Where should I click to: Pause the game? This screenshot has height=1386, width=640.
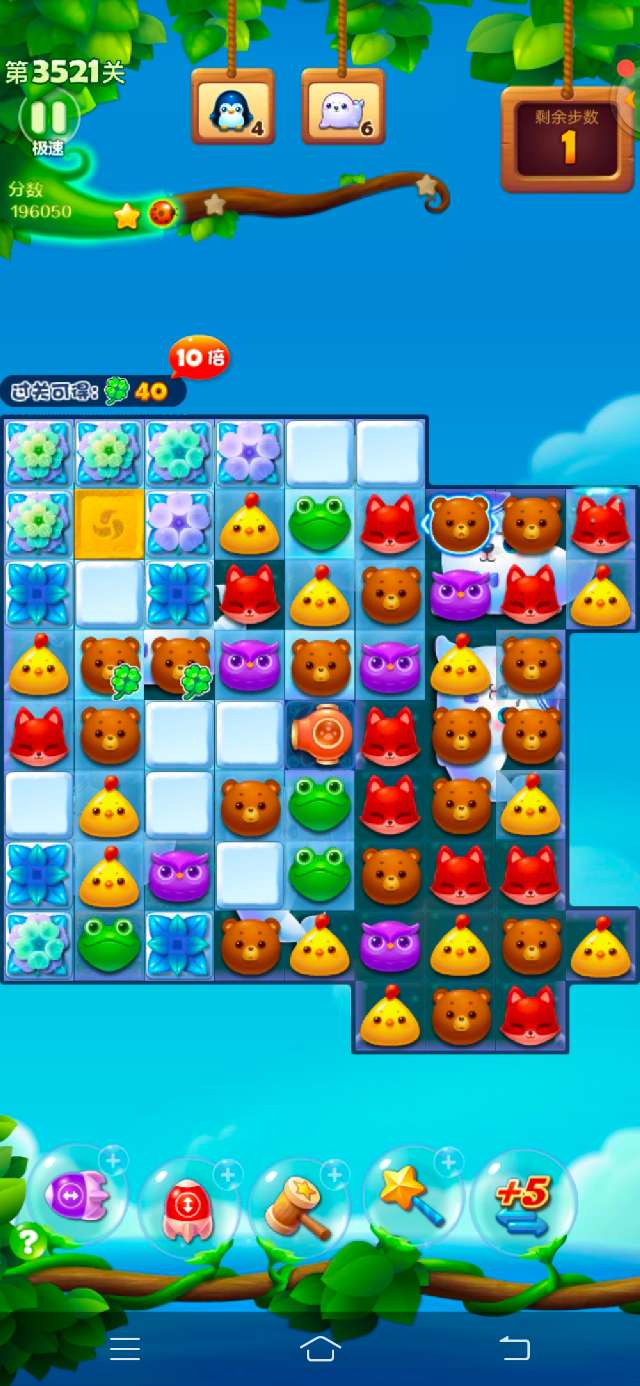[47, 119]
